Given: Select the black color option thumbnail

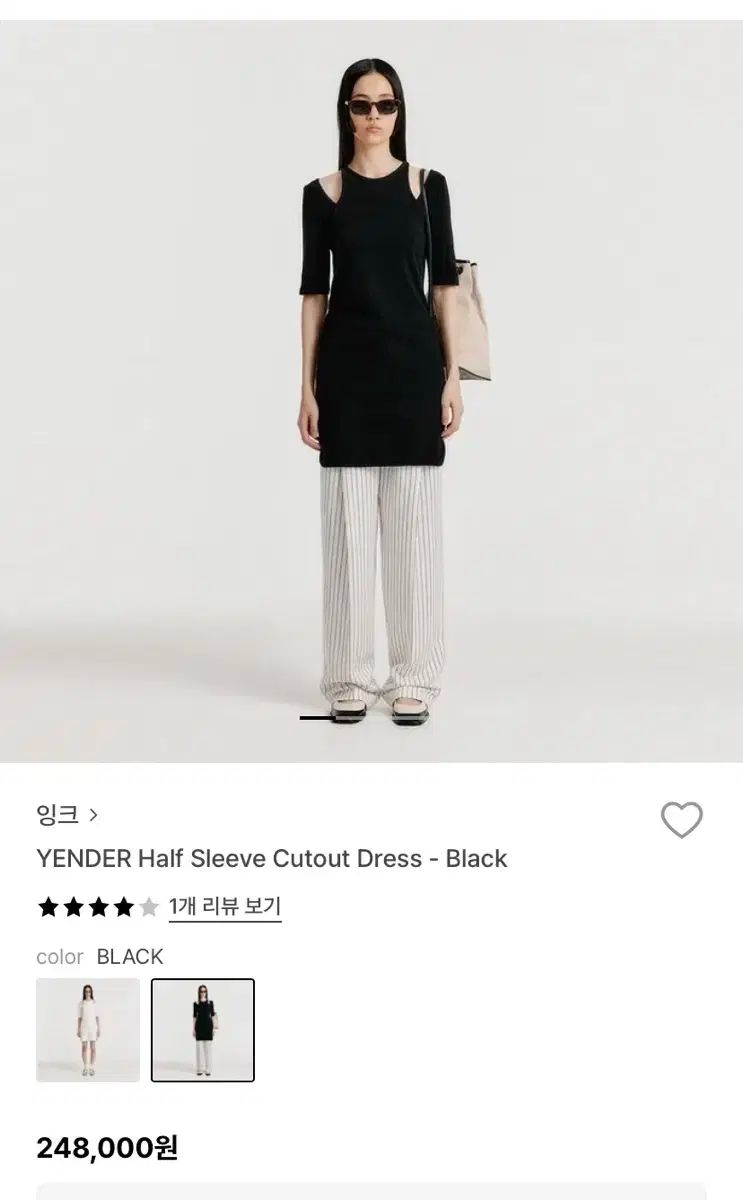Looking at the screenshot, I should click(x=203, y=1030).
